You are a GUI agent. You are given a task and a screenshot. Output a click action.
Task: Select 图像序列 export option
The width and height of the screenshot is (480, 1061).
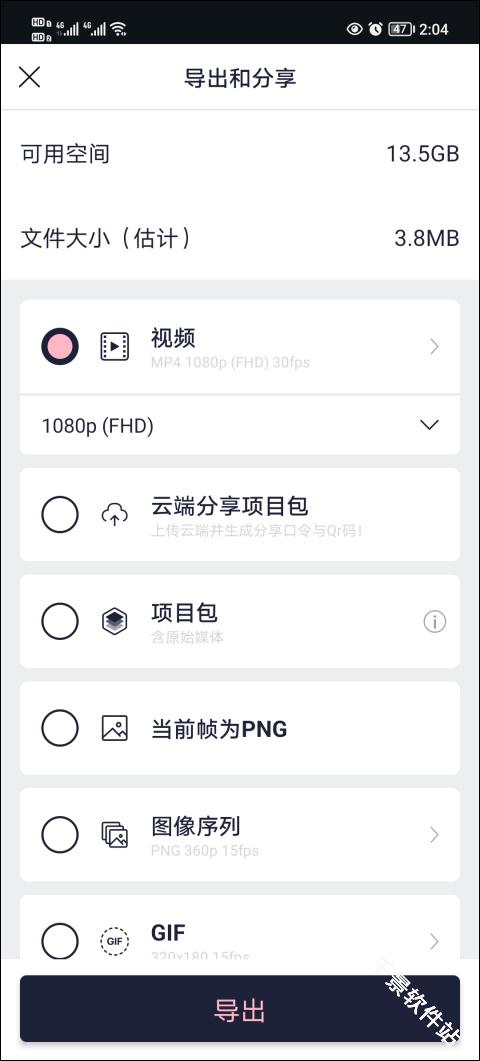pos(60,834)
